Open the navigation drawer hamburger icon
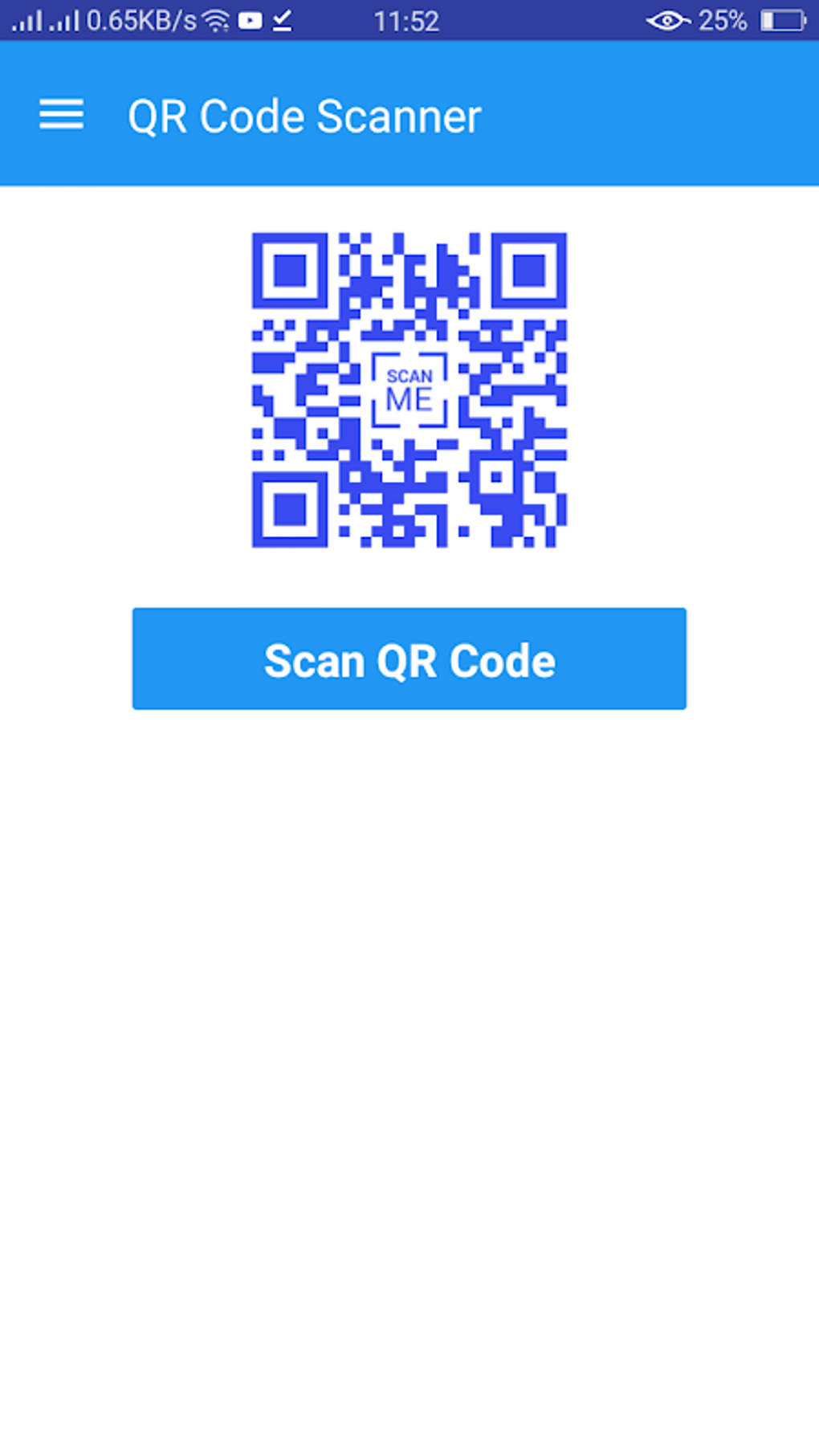This screenshot has height=1456, width=819. point(61,115)
